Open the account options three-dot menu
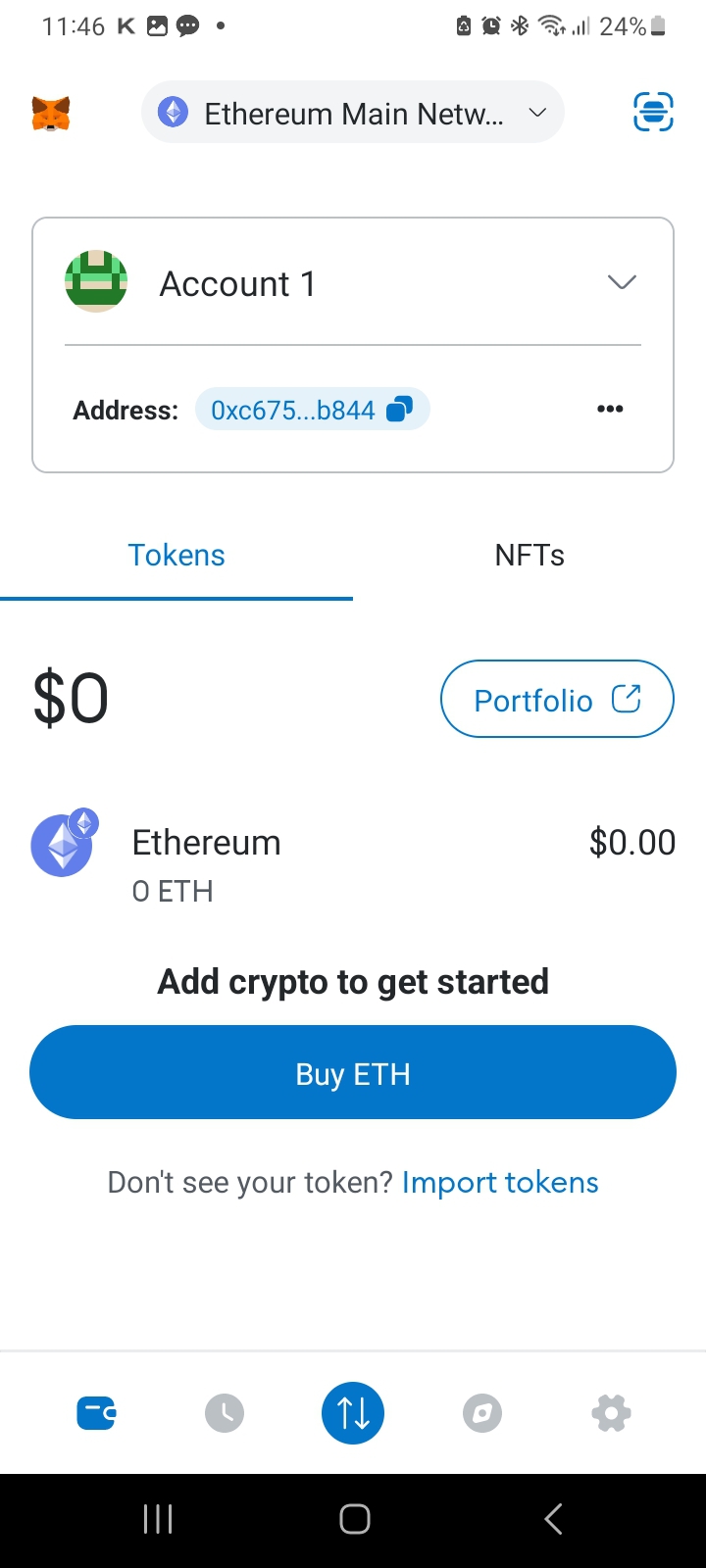Viewport: 706px width, 1568px height. tap(610, 410)
